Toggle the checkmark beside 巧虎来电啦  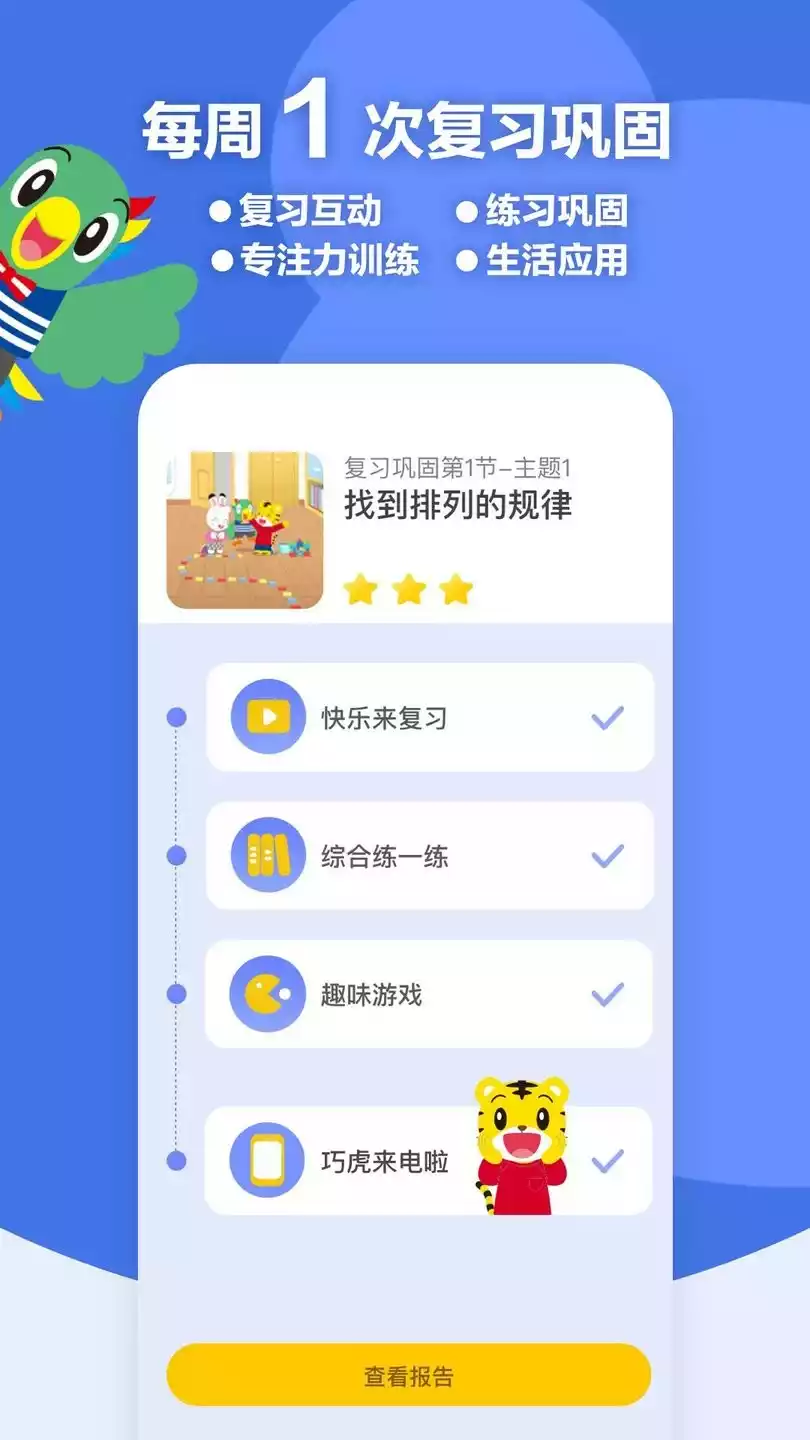pyautogui.click(x=606, y=1162)
